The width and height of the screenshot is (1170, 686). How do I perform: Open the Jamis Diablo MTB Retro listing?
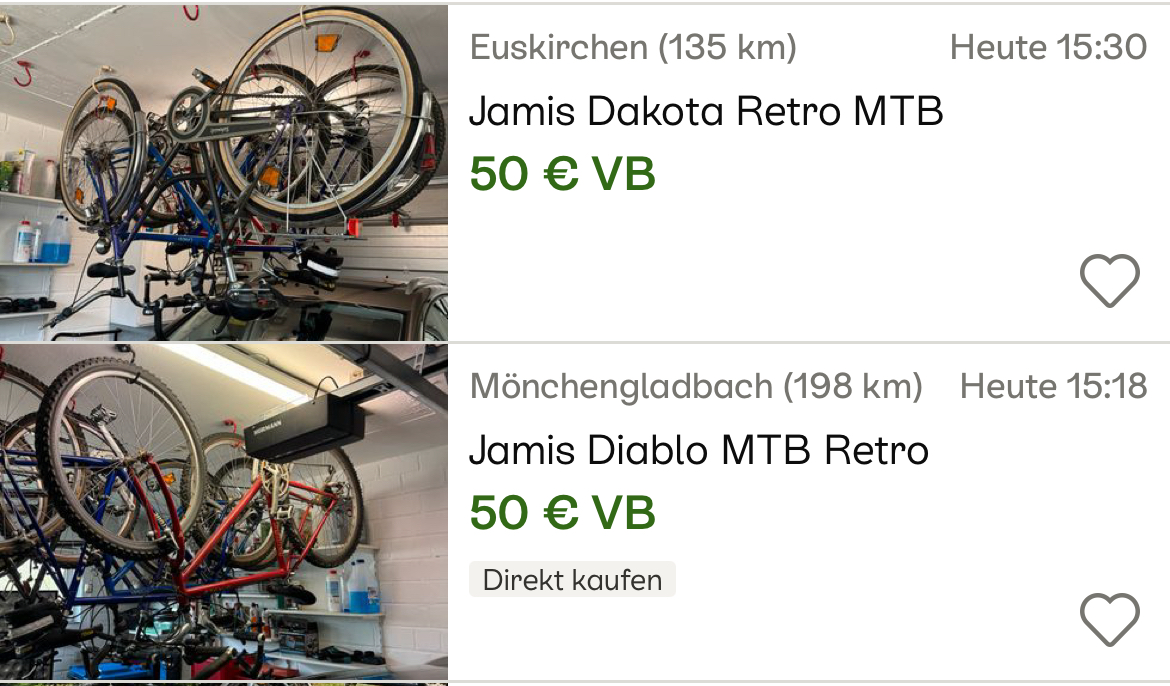point(698,451)
